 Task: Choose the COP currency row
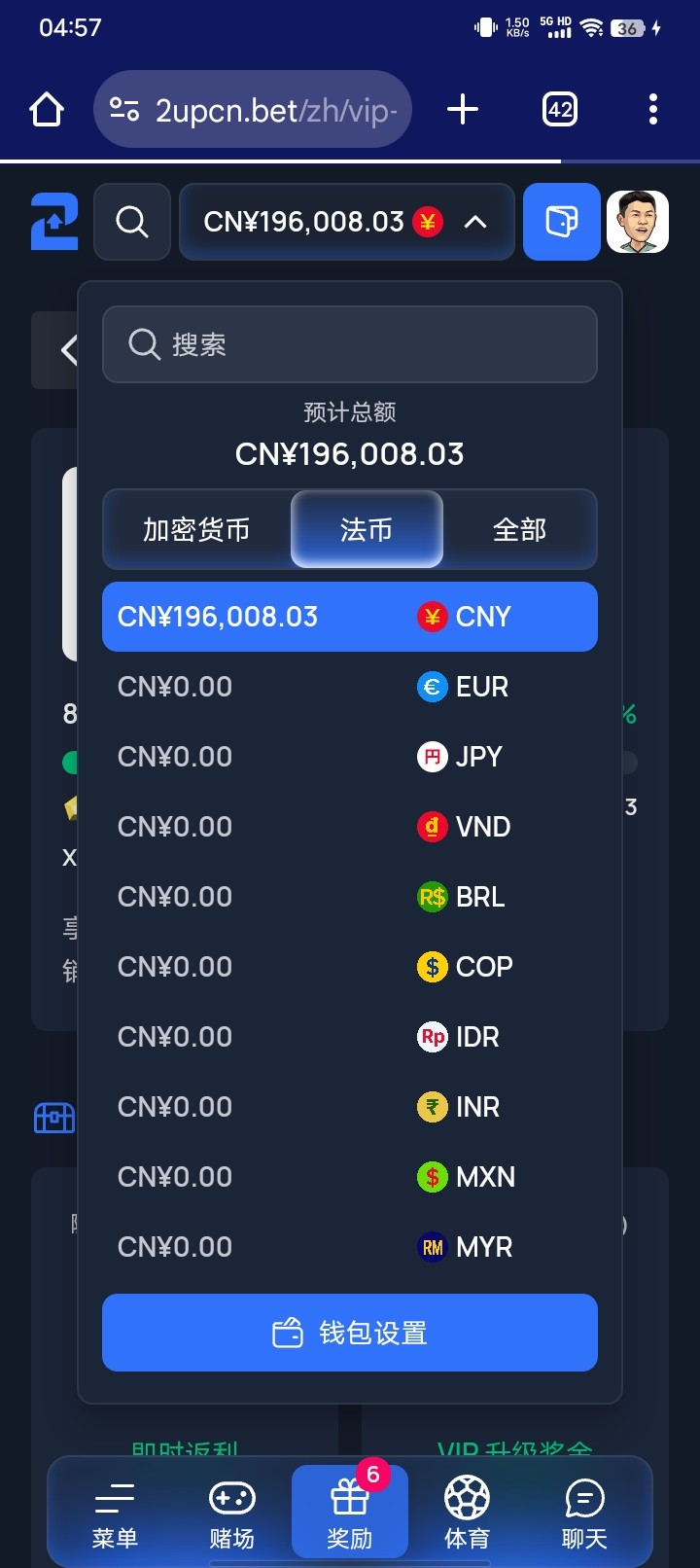(x=350, y=967)
